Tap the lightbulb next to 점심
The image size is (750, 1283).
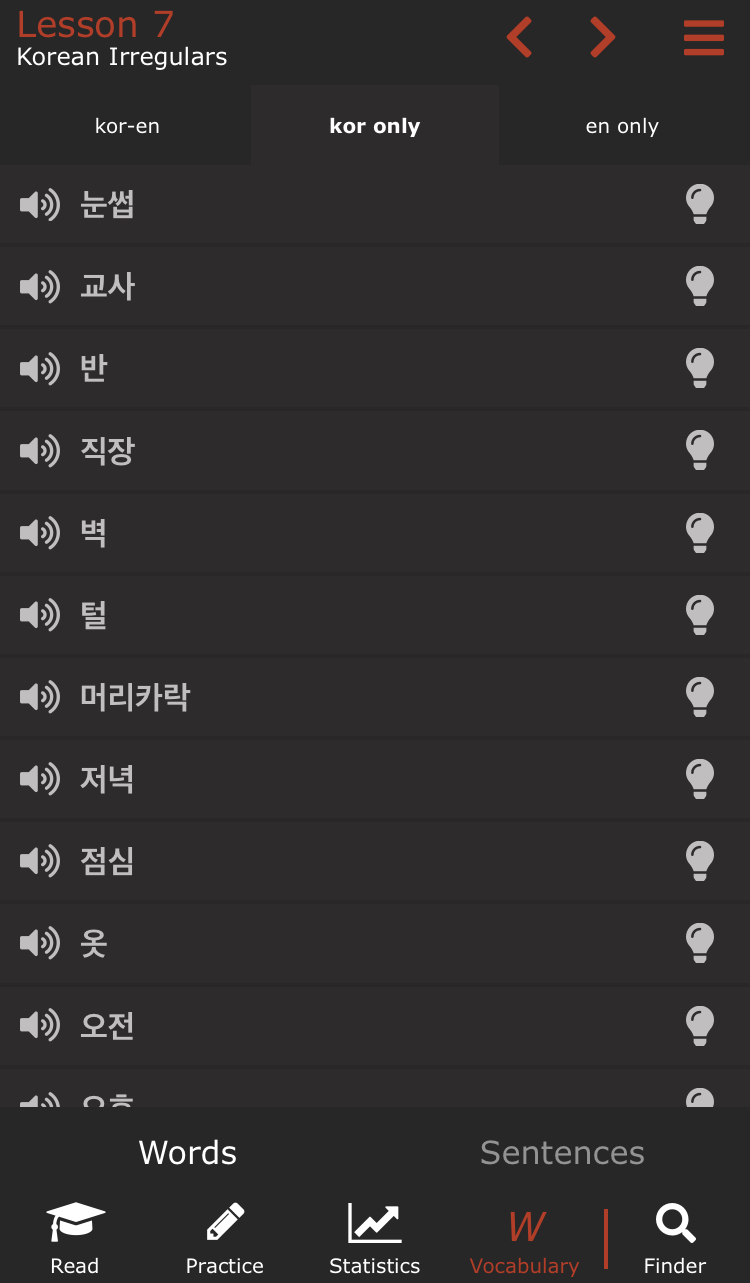click(x=700, y=861)
